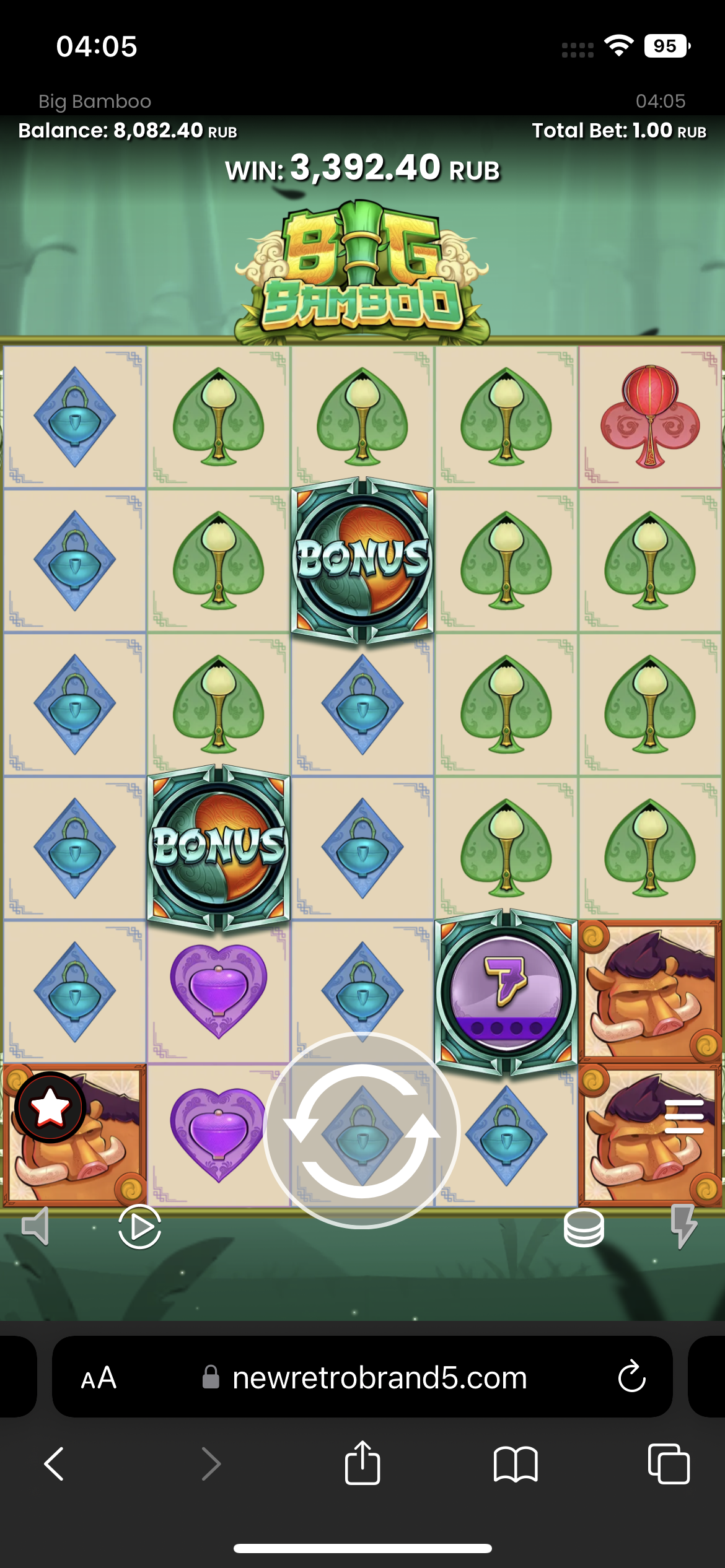Tap the address bar URL
Image resolution: width=725 pixels, height=1568 pixels.
pyautogui.click(x=378, y=1378)
